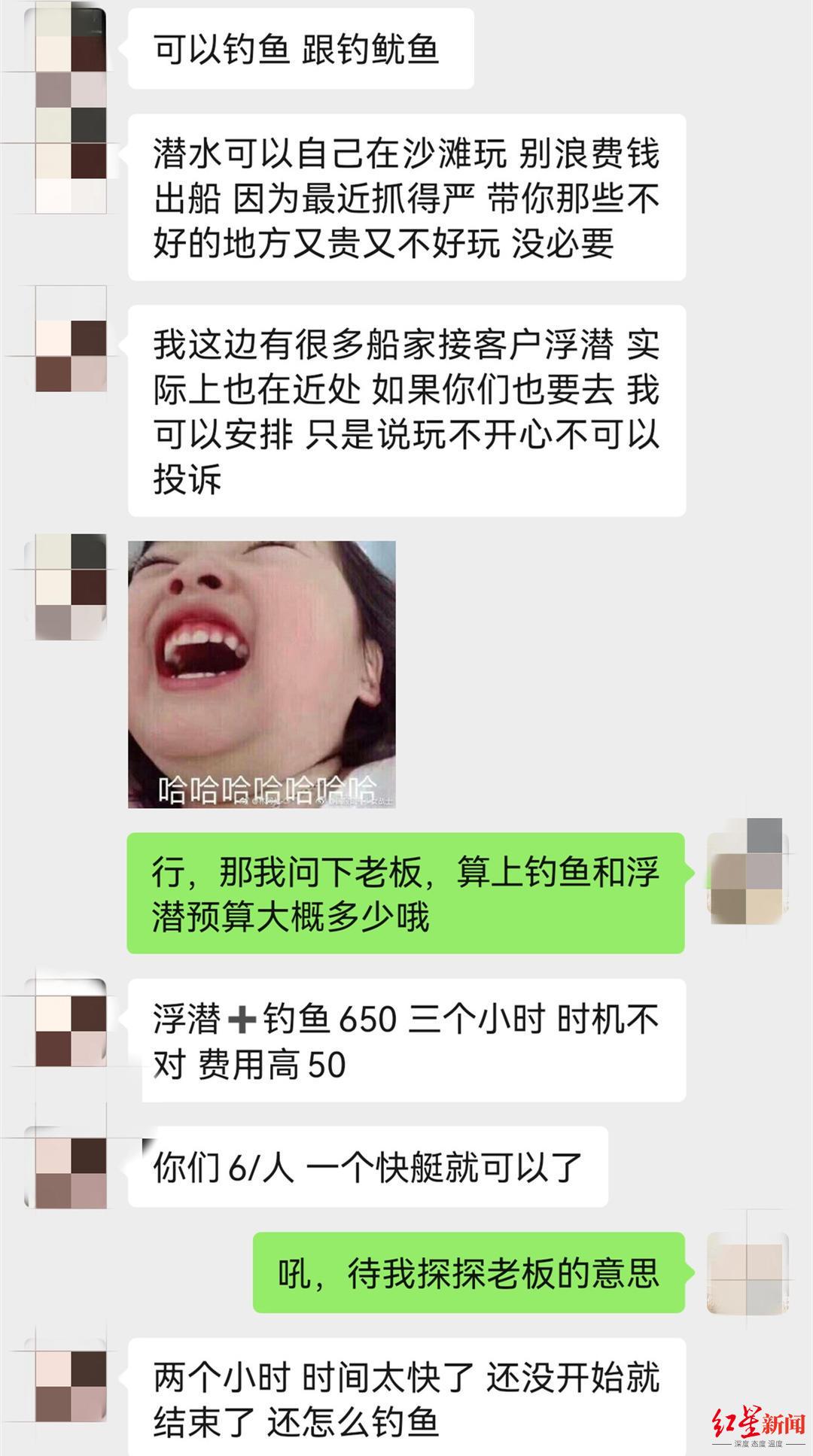Image resolution: width=813 pixels, height=1456 pixels.
Task: Open your own avatar beside '吼，待我探探老板的意思'
Action: click(x=748, y=1273)
